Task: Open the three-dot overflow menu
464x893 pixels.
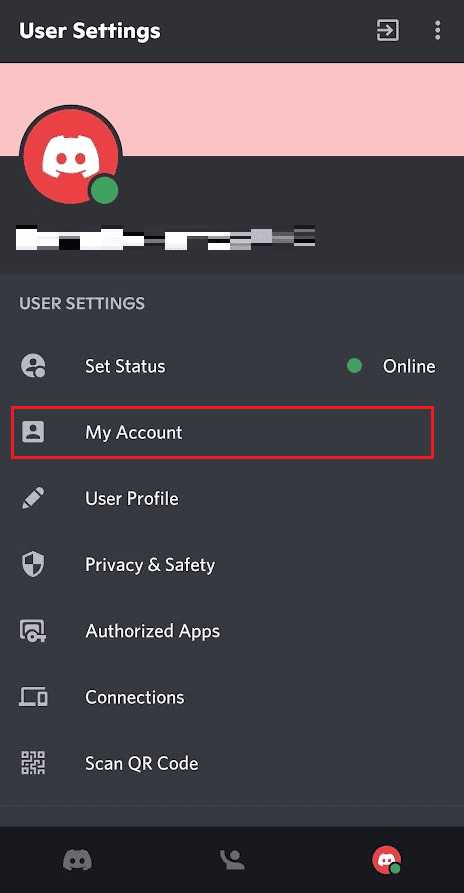Action: 437,30
